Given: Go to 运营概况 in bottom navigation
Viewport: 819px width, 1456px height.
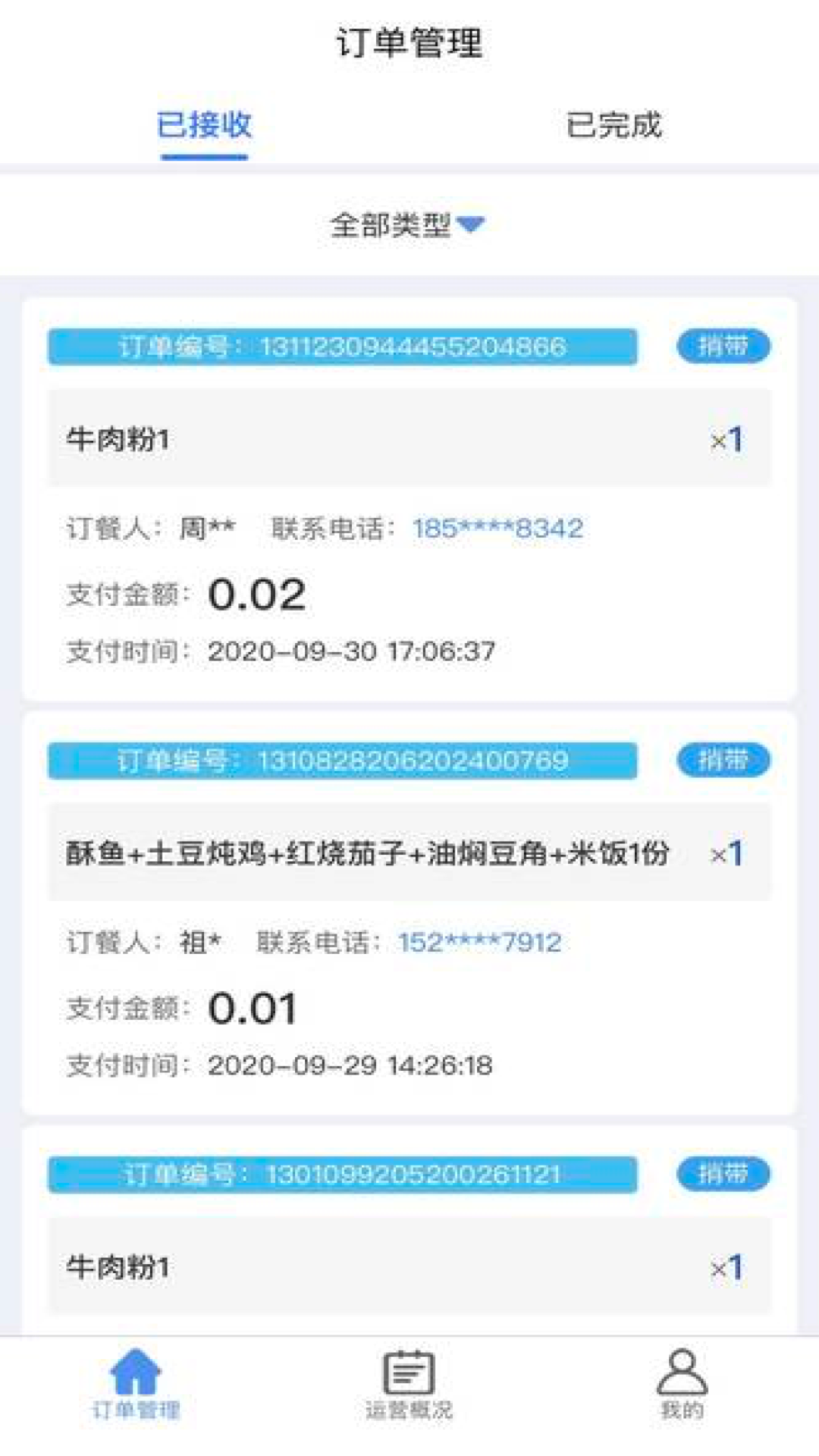Looking at the screenshot, I should pyautogui.click(x=409, y=1385).
